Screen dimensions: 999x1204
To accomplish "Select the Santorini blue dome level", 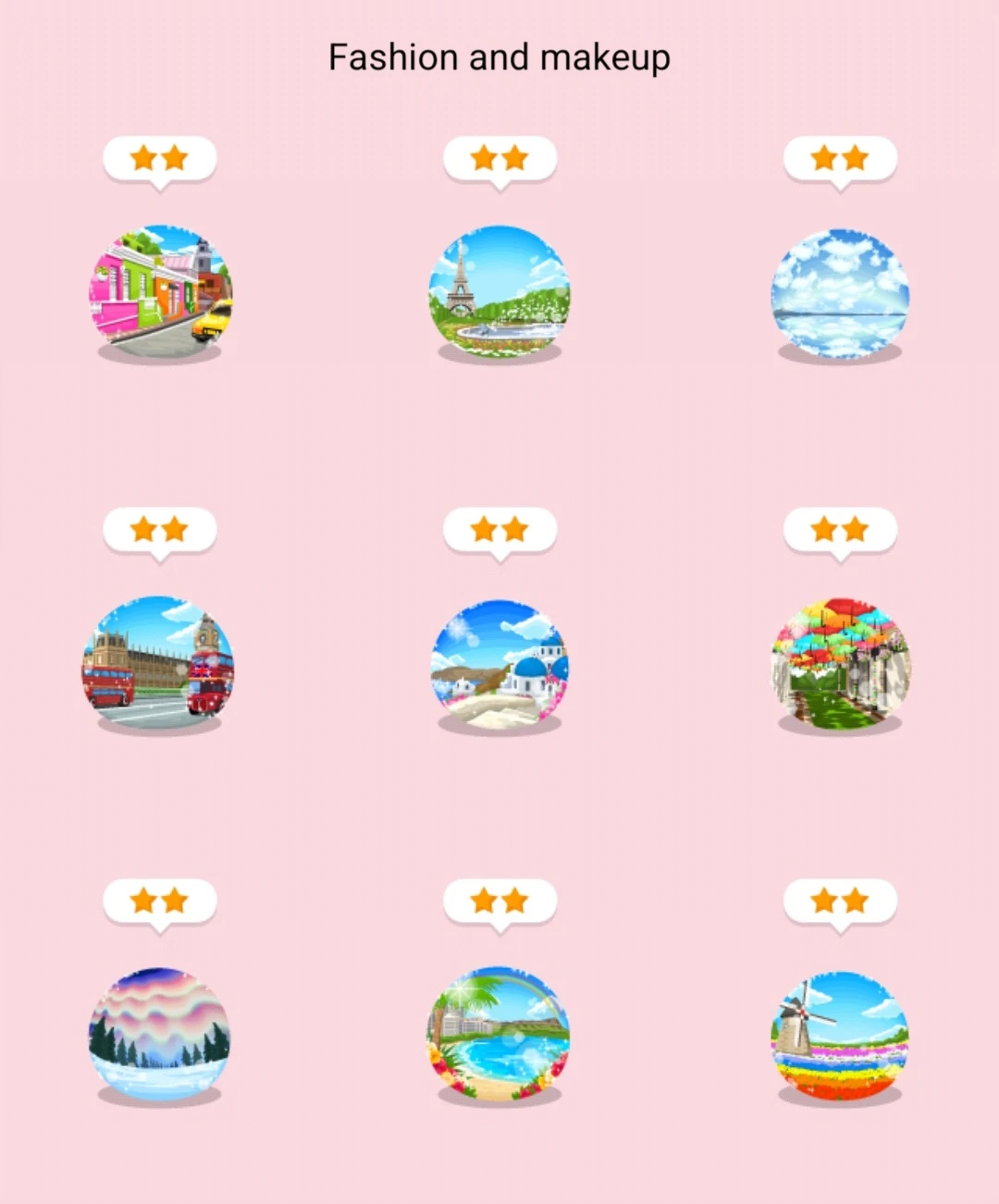I will 499,661.
